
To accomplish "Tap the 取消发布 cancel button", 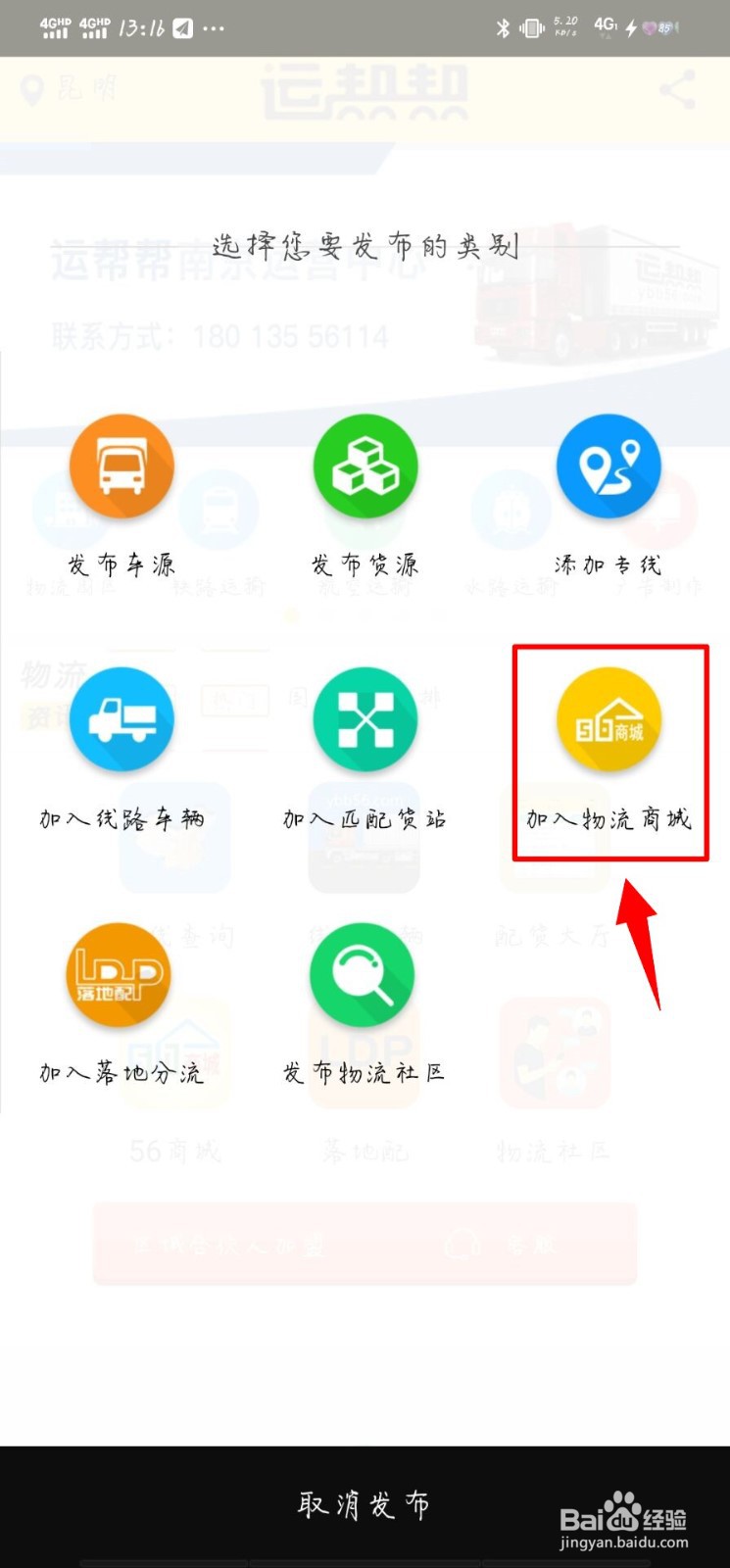I will pyautogui.click(x=364, y=1503).
